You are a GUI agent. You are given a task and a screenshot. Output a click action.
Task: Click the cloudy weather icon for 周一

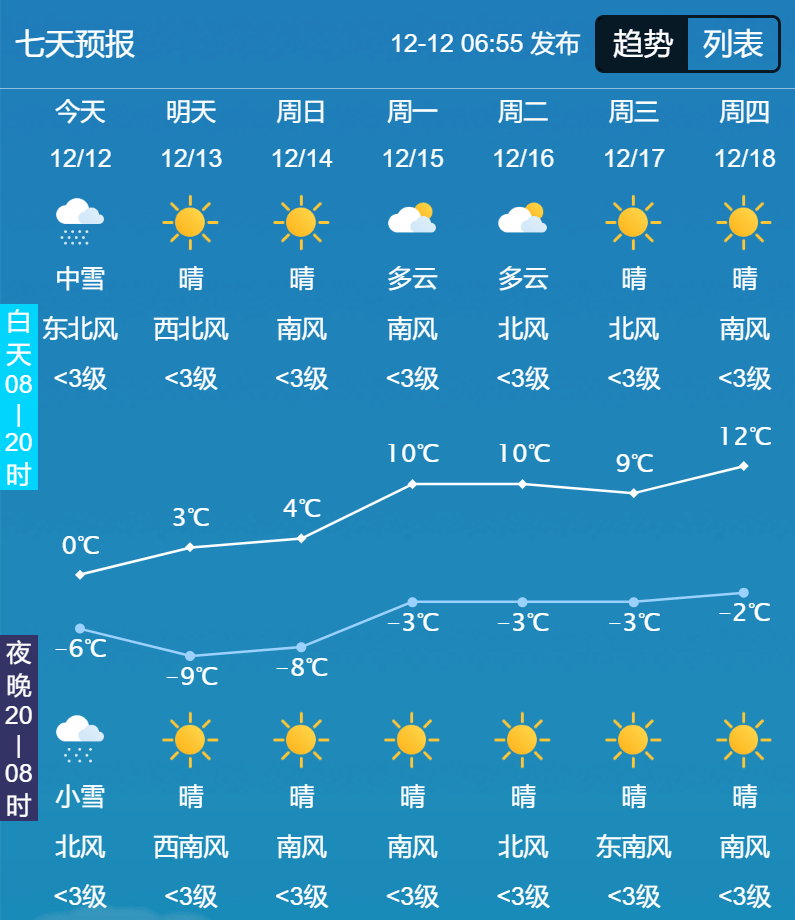tap(412, 222)
